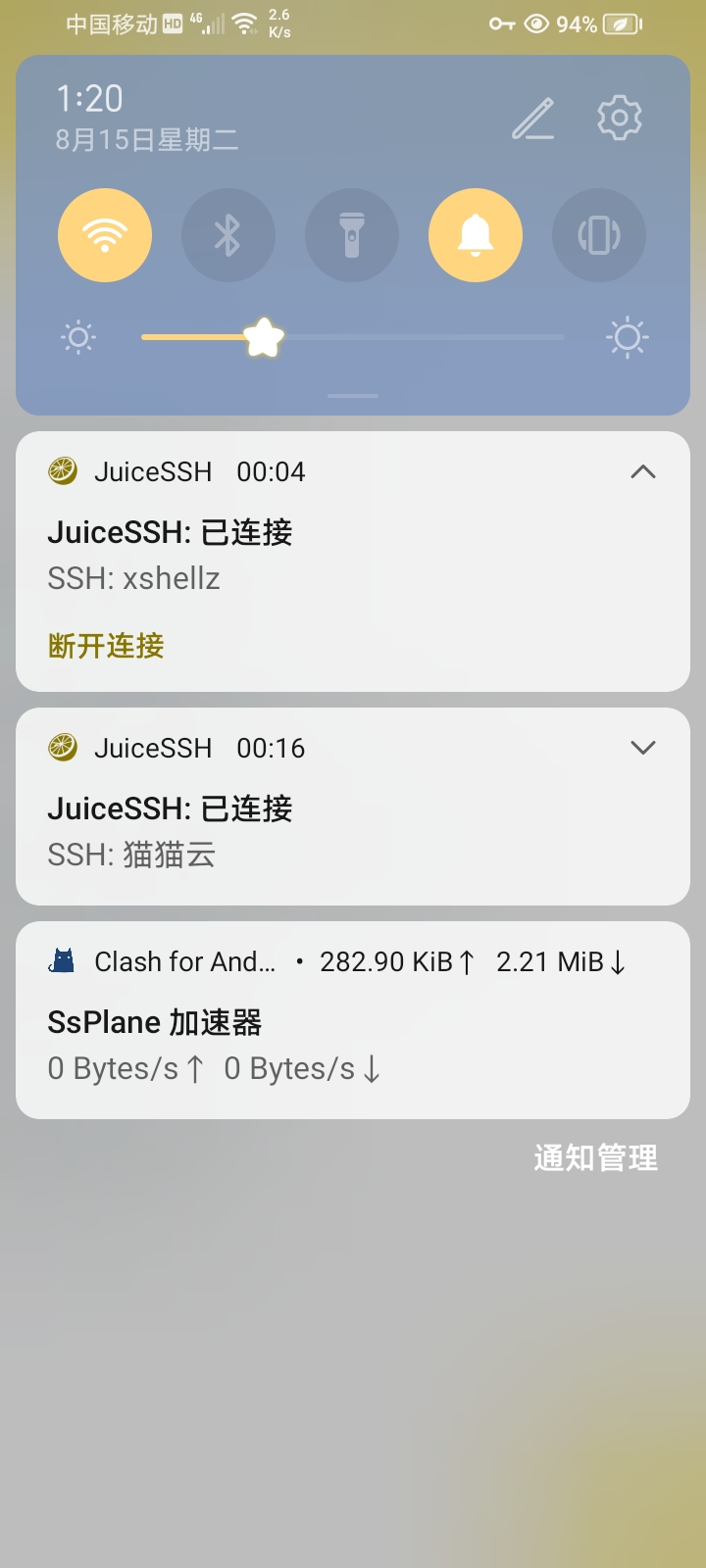Viewport: 706px width, 1568px height.
Task: Tap the eye protection status icon
Action: [x=536, y=24]
